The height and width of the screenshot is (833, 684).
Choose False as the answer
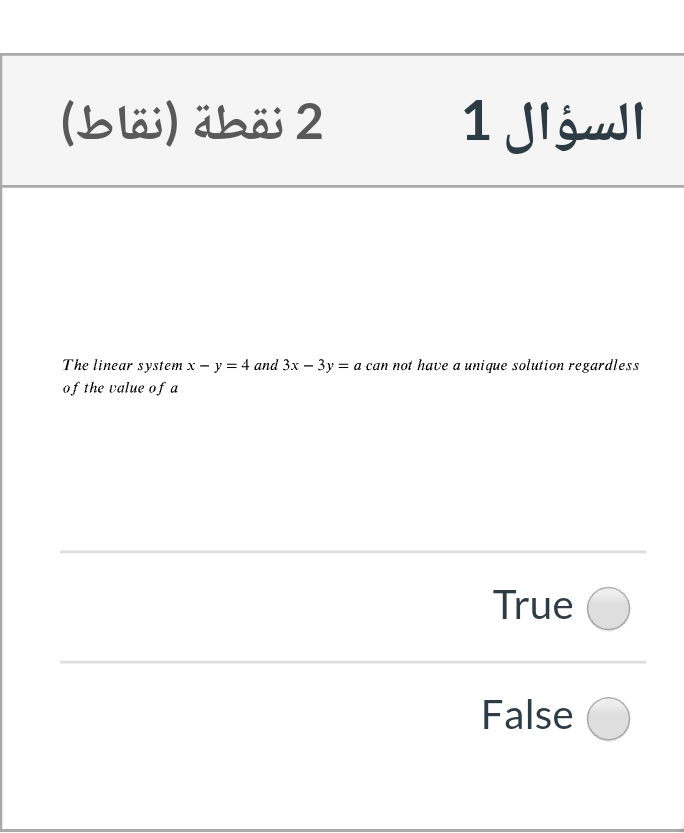pos(607,718)
